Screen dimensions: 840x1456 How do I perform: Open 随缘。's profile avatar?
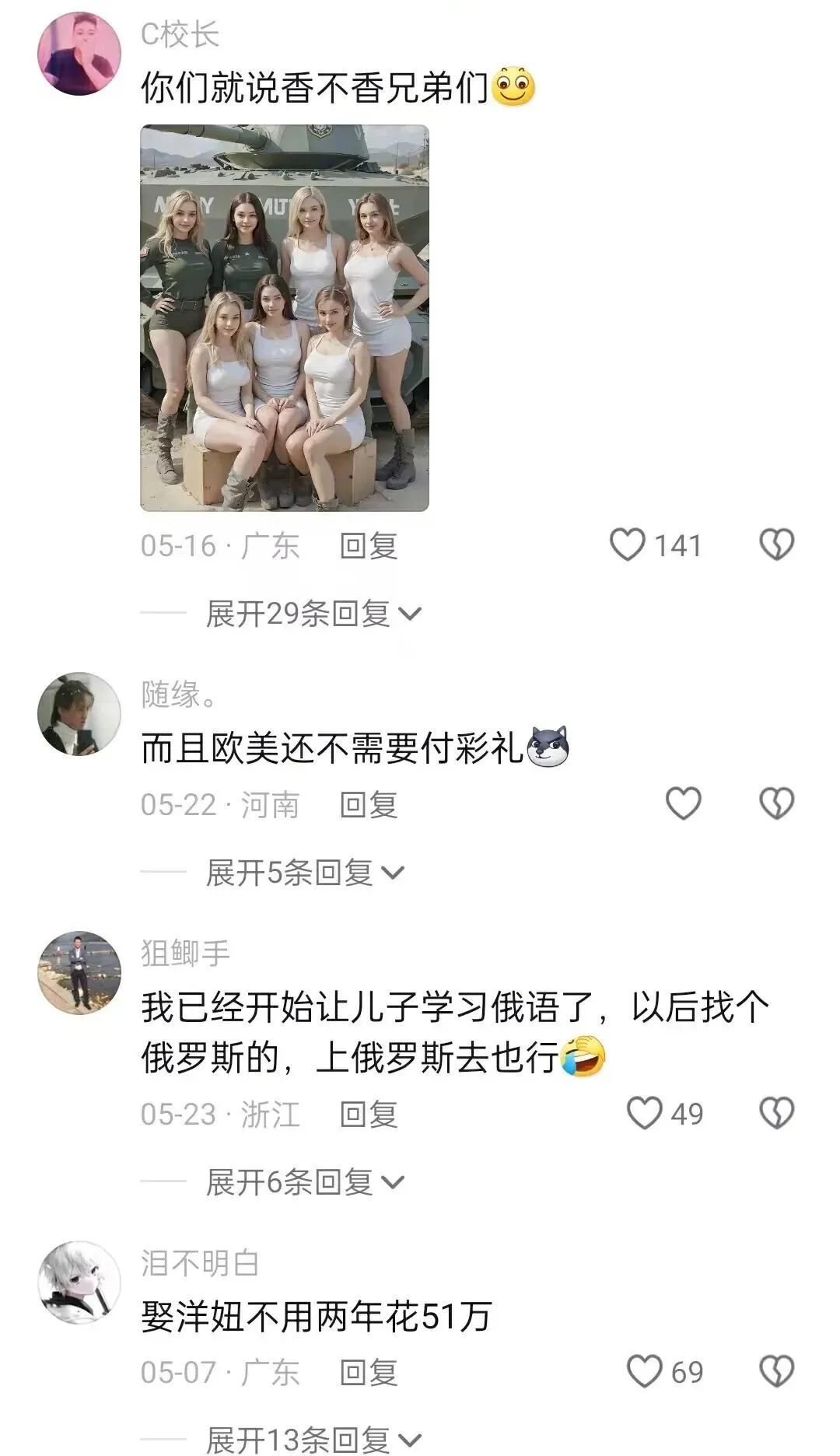79,713
